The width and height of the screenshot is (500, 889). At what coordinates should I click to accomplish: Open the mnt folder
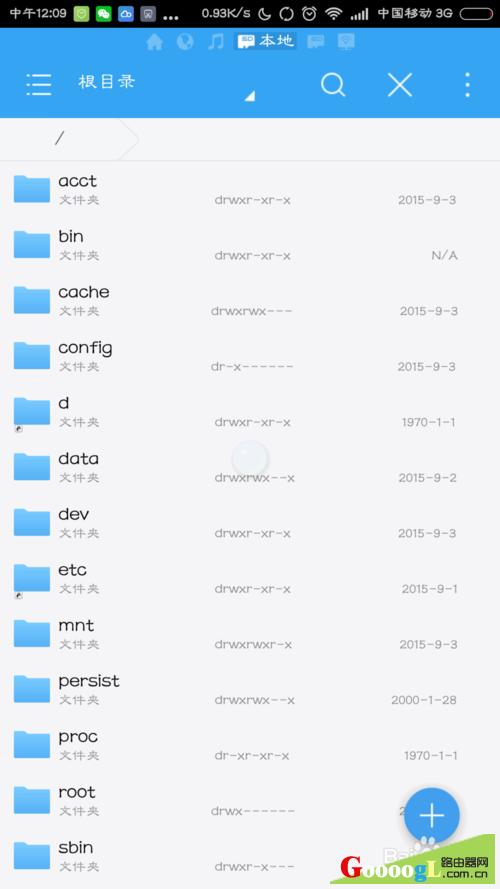250,634
